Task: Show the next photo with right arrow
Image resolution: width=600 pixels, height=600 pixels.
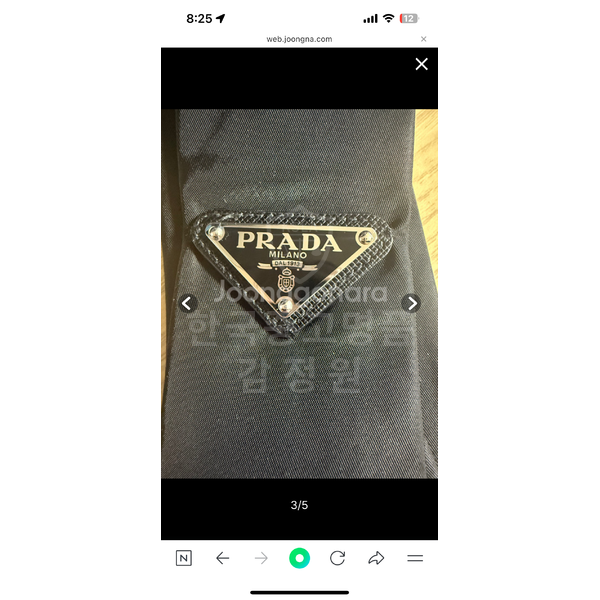Action: (411, 303)
